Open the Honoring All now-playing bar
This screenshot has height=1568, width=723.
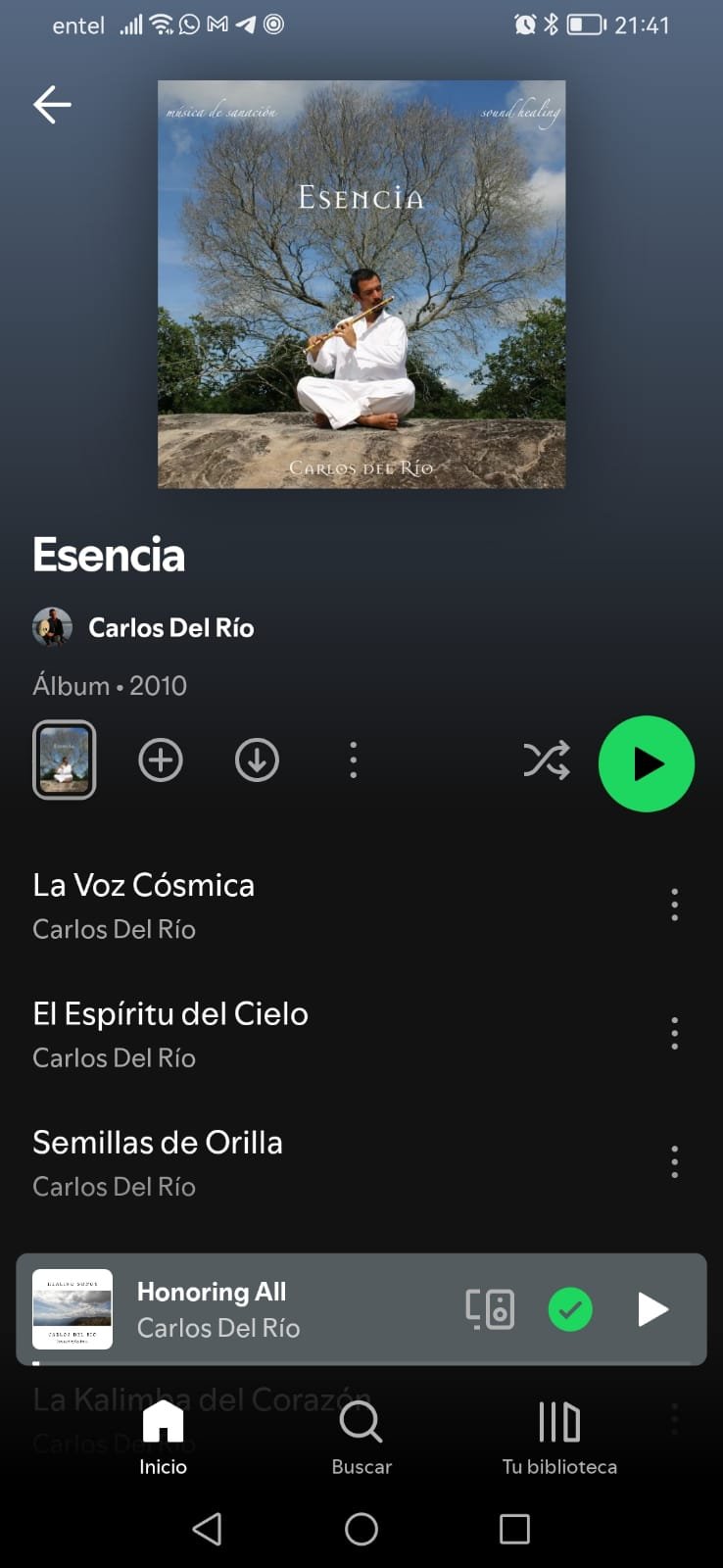coord(284,1308)
